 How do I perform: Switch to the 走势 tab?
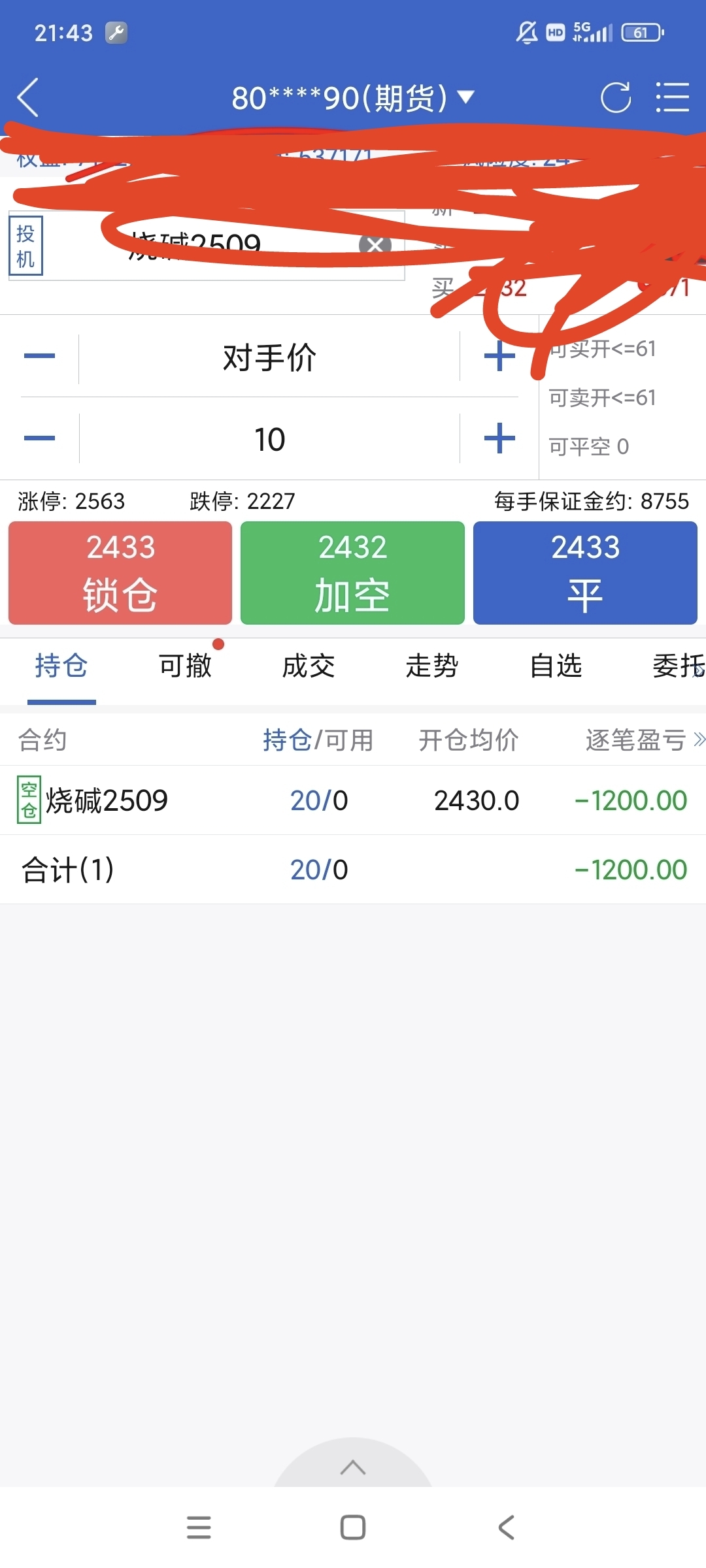(x=432, y=665)
